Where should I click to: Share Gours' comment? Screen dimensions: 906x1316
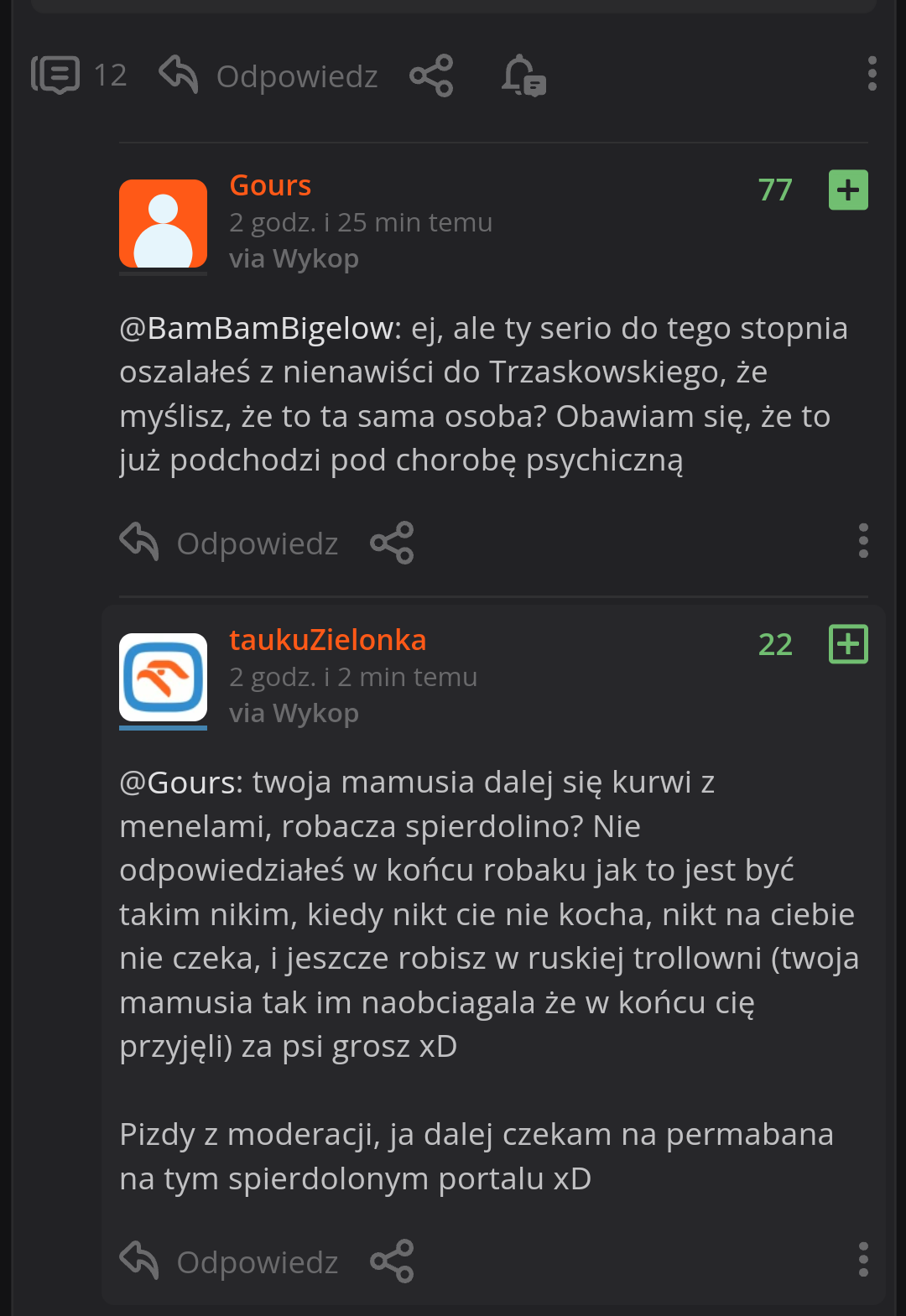pos(392,544)
